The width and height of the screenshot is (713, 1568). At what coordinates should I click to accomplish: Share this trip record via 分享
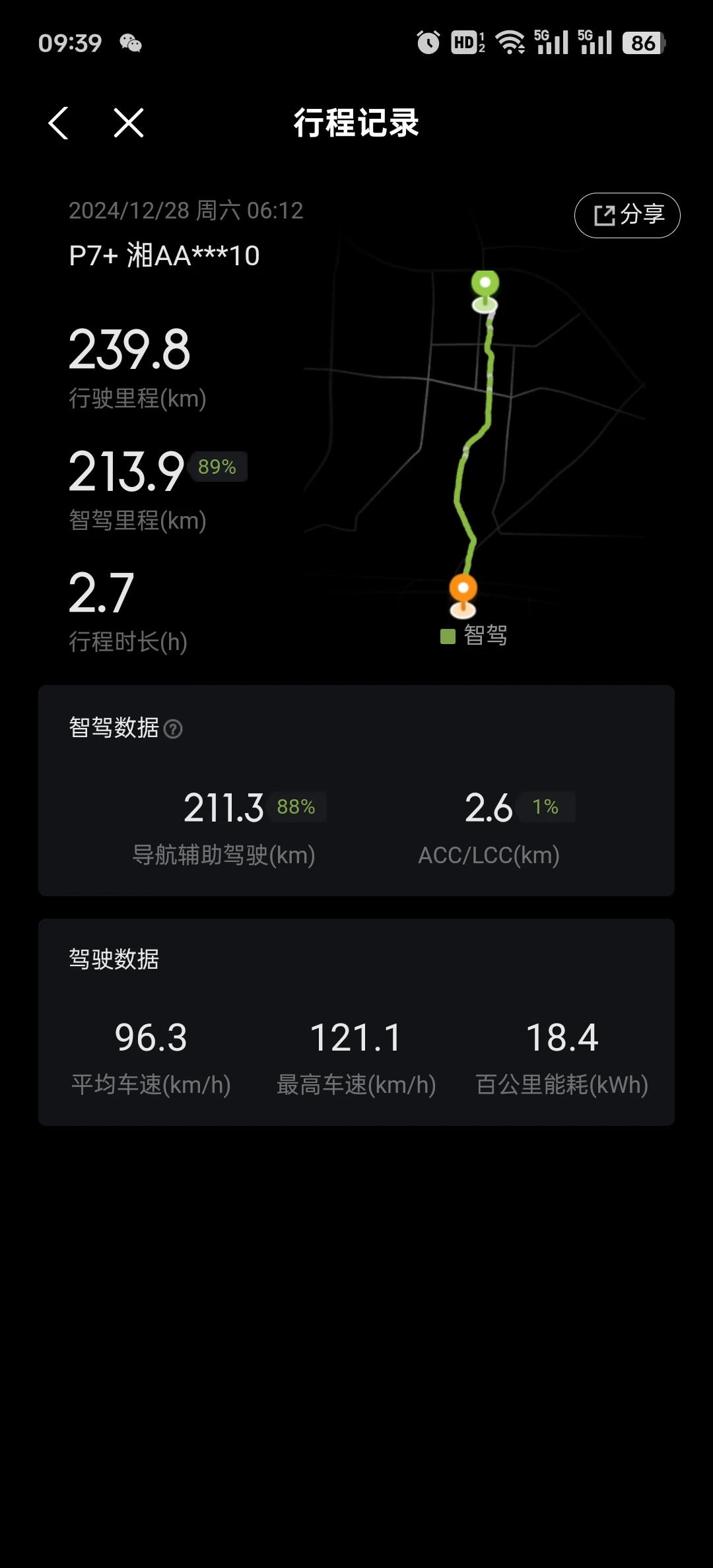[627, 215]
